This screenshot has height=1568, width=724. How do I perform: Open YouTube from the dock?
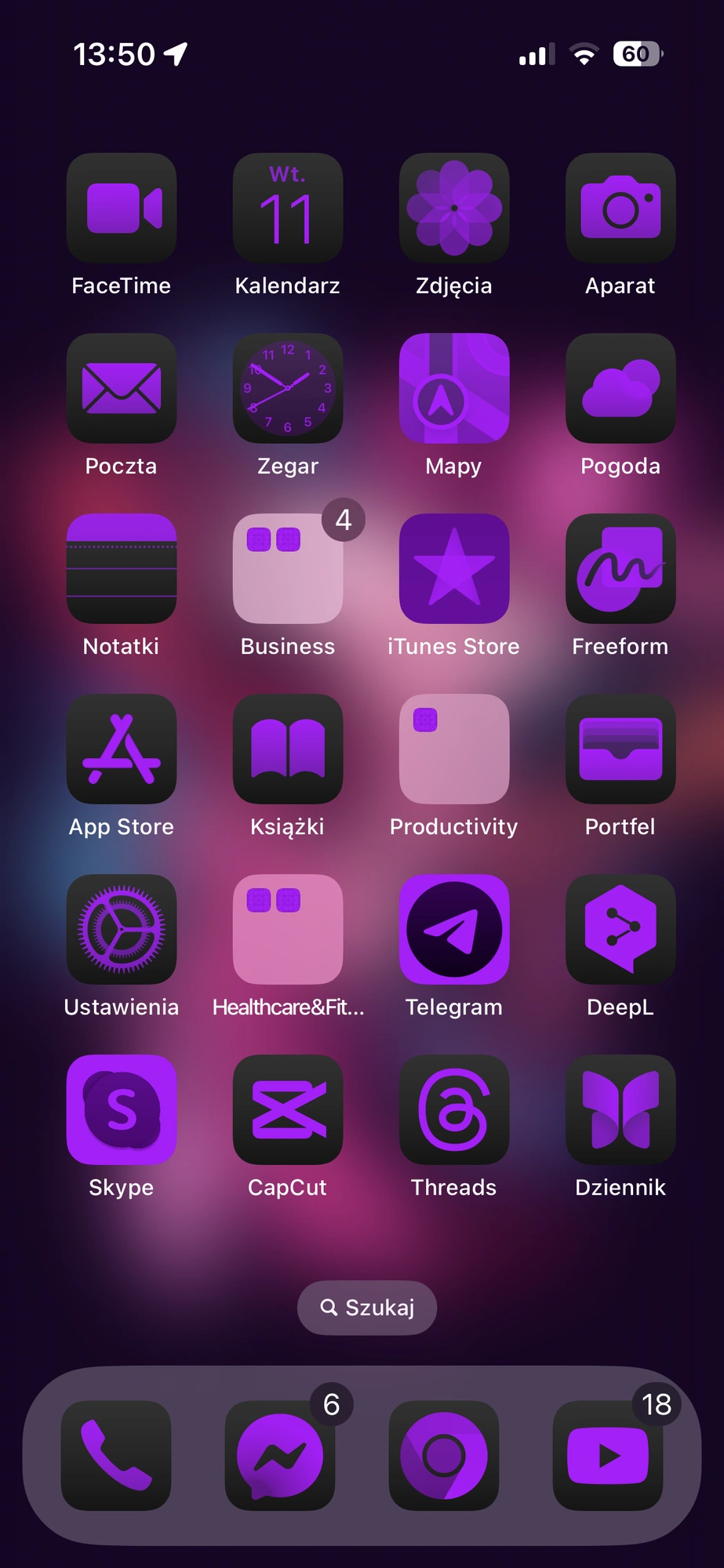click(608, 1456)
